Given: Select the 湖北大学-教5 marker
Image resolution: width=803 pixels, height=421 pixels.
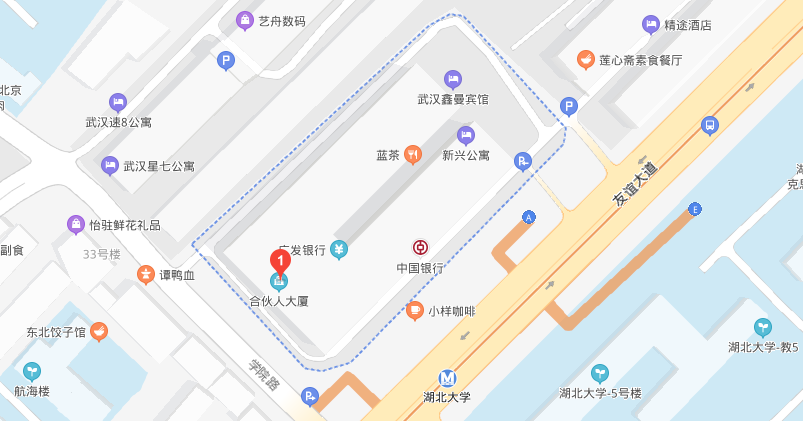Looking at the screenshot, I should tap(763, 327).
